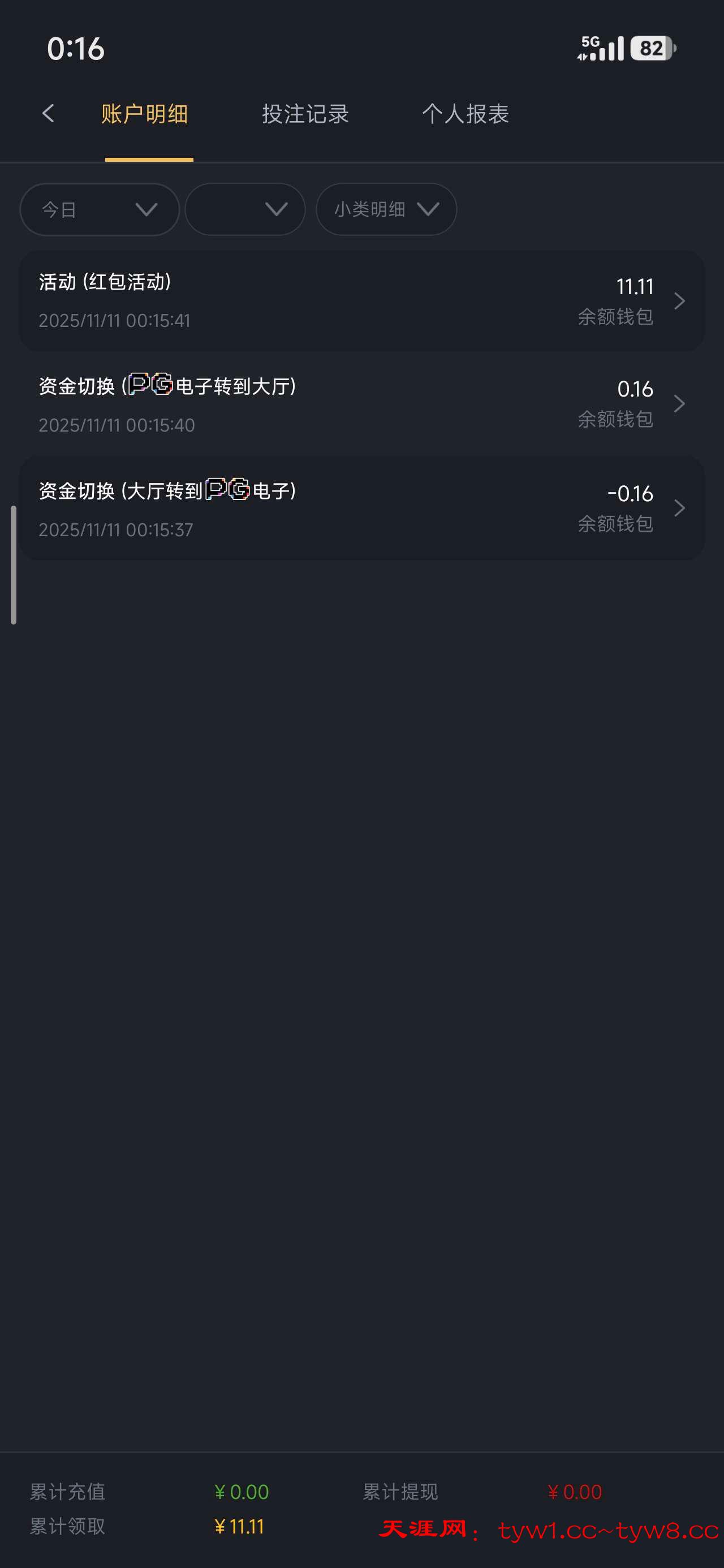The image size is (724, 1568).
Task: Open the 活动 (红包活动) 11.11 record
Action: (361, 301)
